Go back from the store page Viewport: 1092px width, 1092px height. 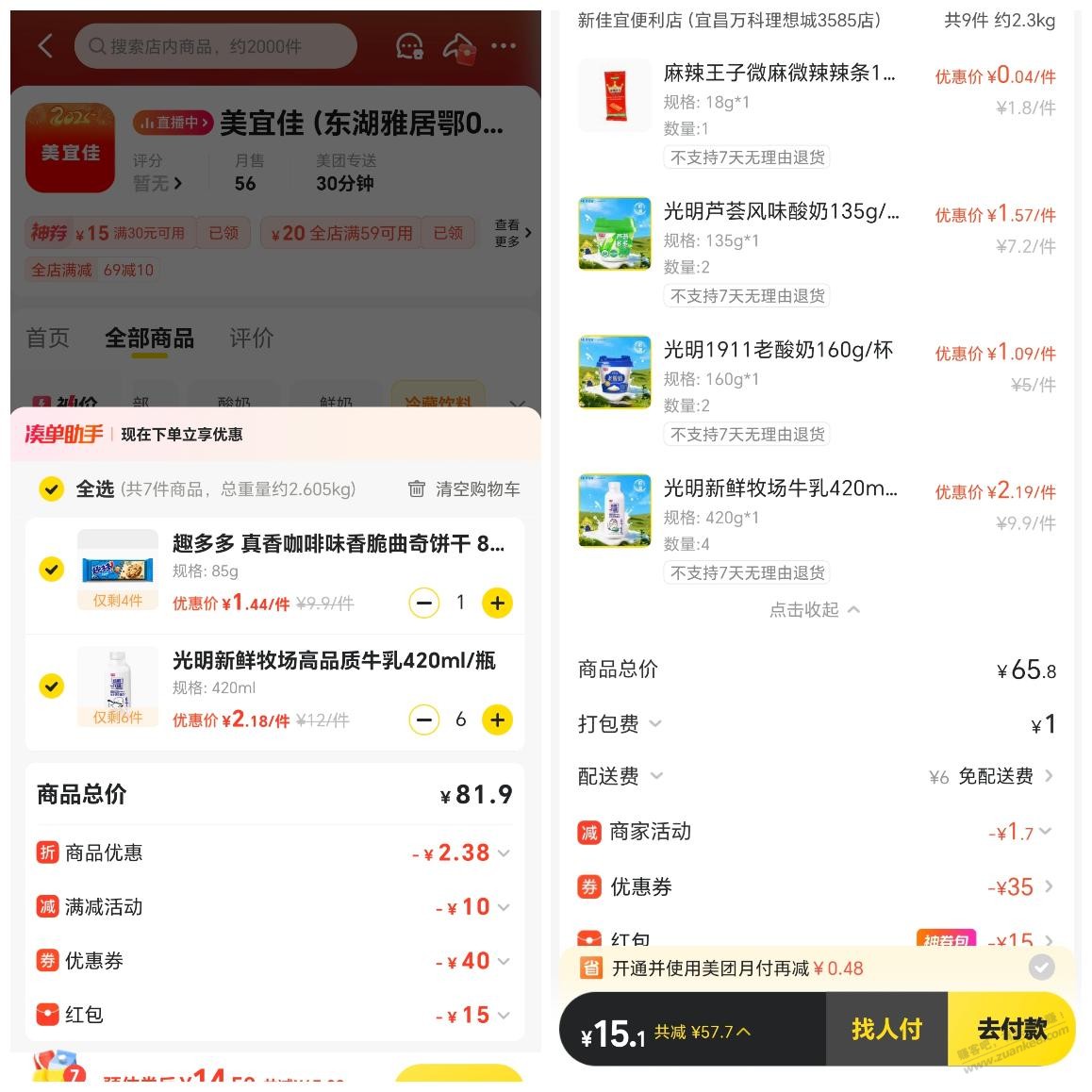[44, 45]
